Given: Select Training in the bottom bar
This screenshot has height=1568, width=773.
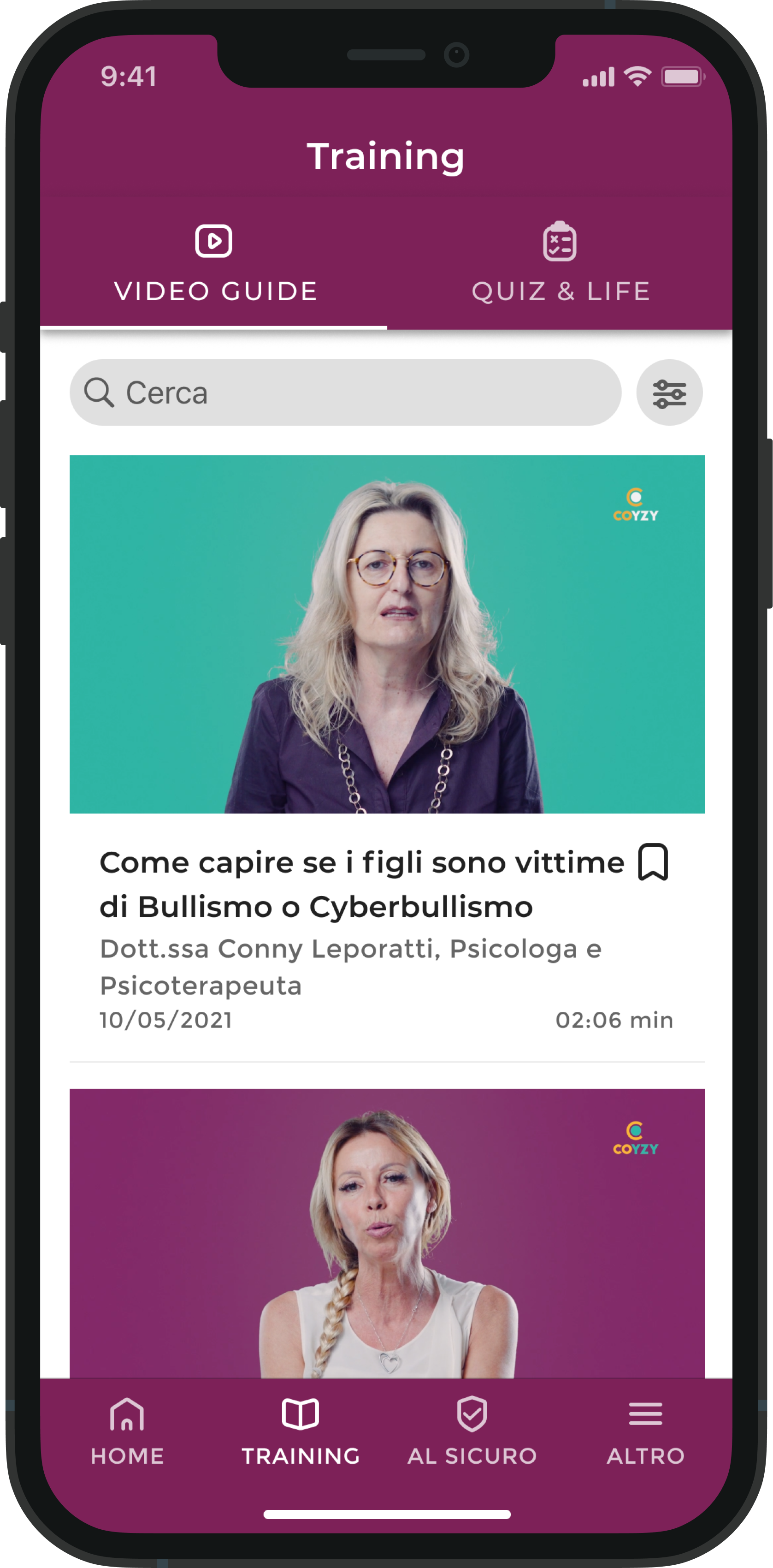Looking at the screenshot, I should click(301, 1431).
